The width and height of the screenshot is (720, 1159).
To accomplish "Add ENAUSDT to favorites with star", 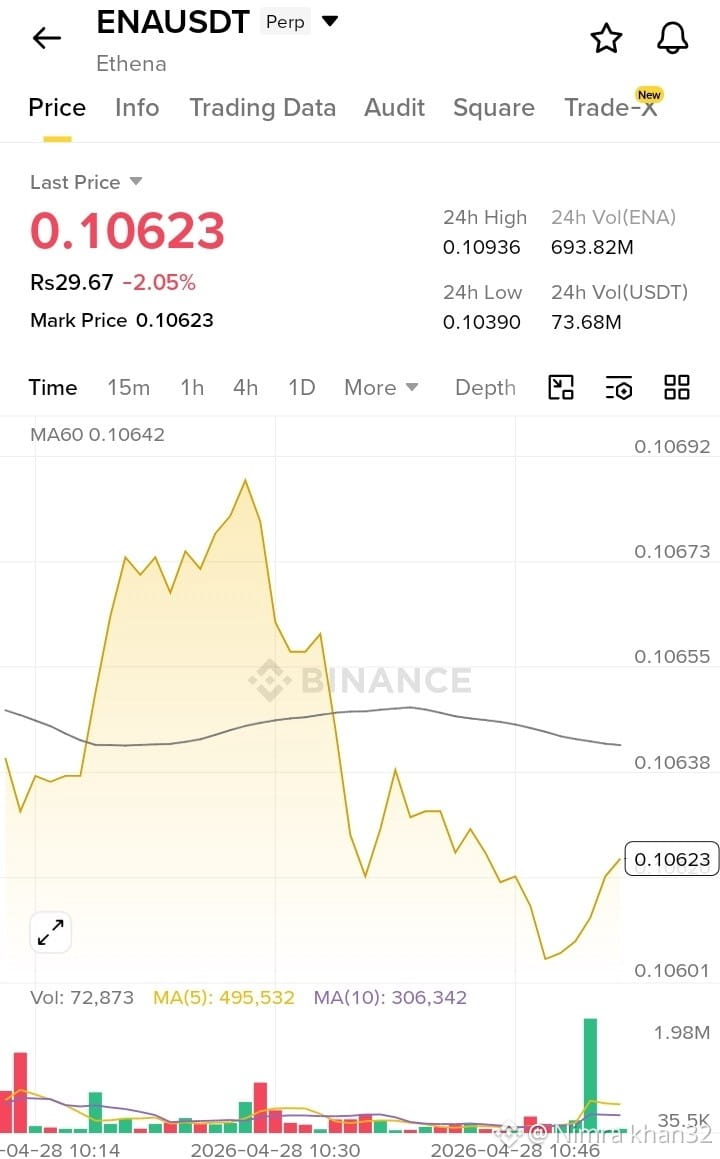I will click(606, 38).
